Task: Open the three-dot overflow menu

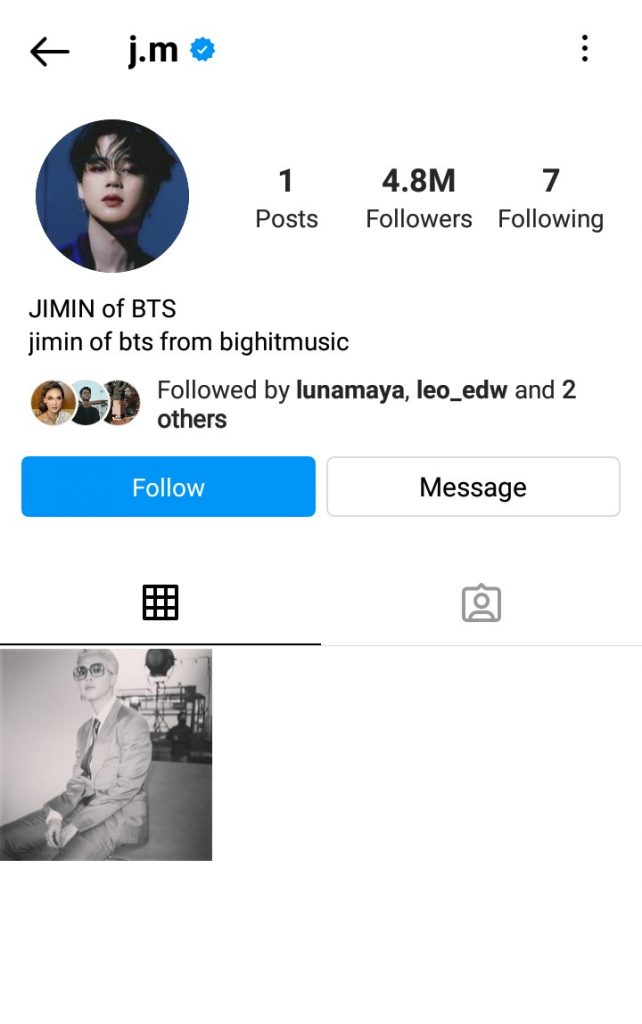Action: tap(584, 49)
